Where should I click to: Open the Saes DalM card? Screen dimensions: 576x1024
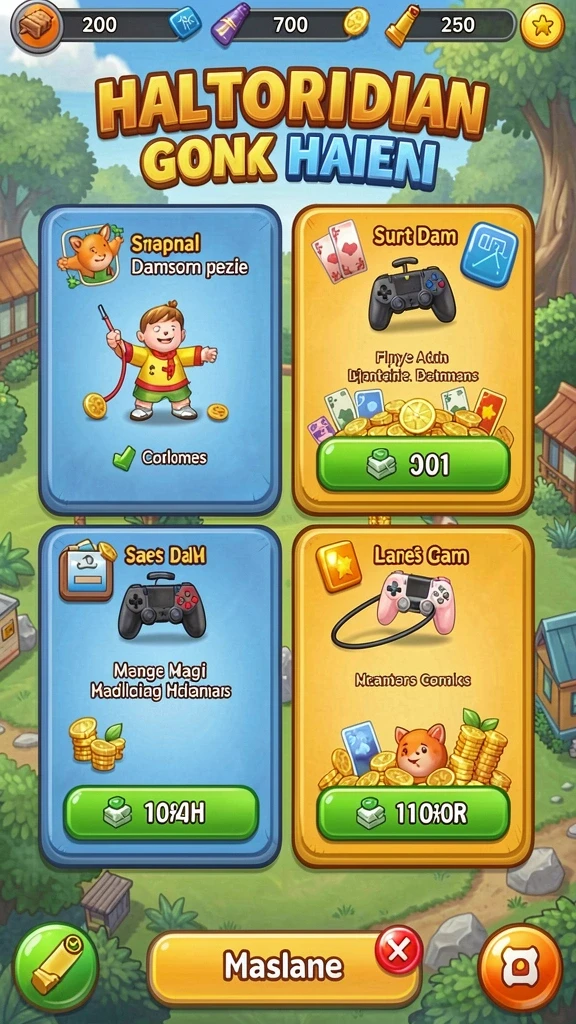(160, 696)
